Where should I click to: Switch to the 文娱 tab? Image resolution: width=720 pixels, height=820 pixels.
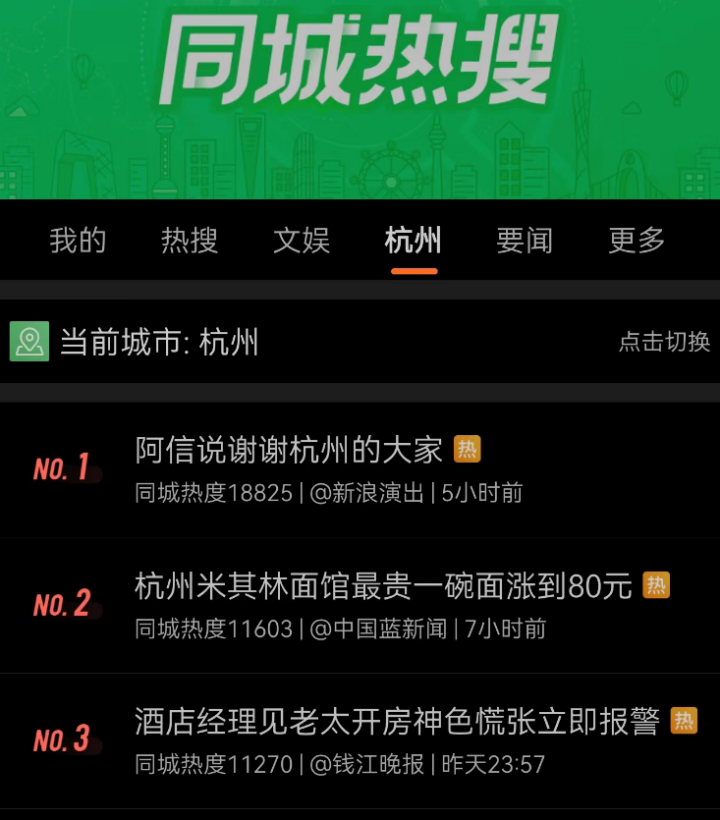(301, 240)
